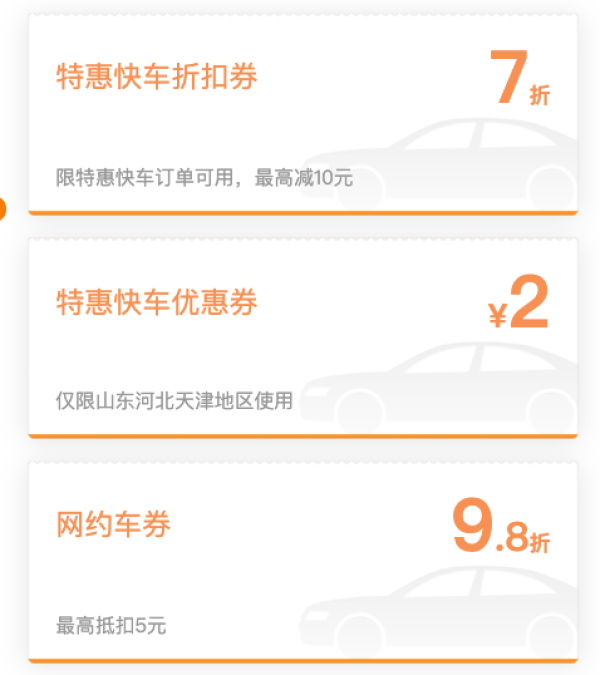Viewport: 600px width, 675px height.
Task: Select the 特惠快车折扣券 7折 coupon
Action: (302, 114)
